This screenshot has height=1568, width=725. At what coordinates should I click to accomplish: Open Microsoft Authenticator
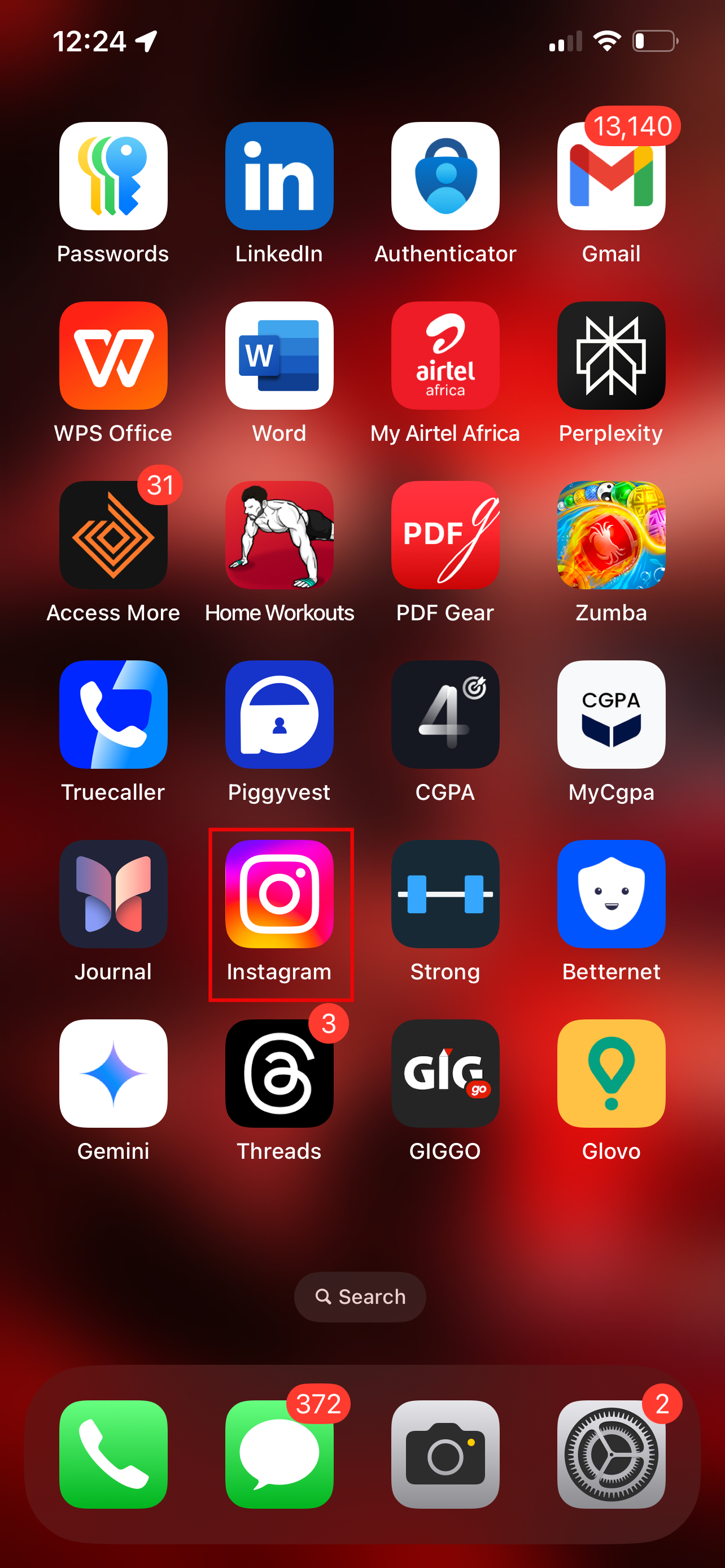[x=445, y=176]
